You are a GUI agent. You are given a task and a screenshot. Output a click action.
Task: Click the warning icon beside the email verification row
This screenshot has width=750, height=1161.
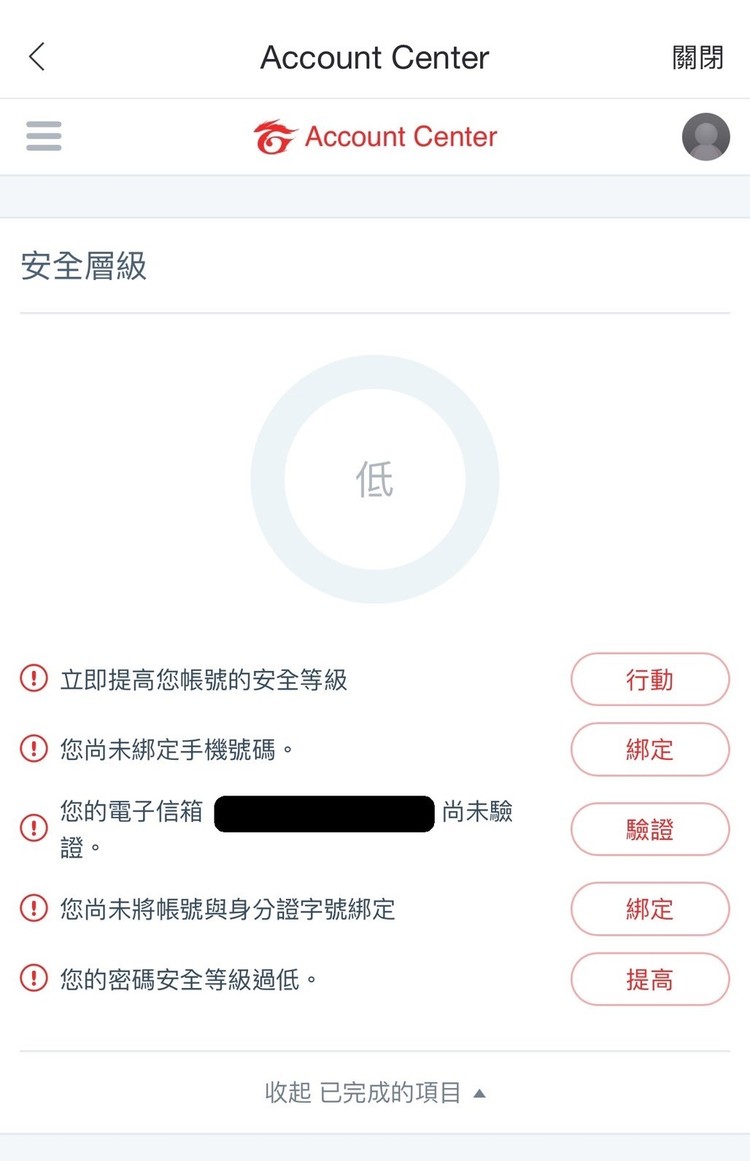tap(33, 829)
